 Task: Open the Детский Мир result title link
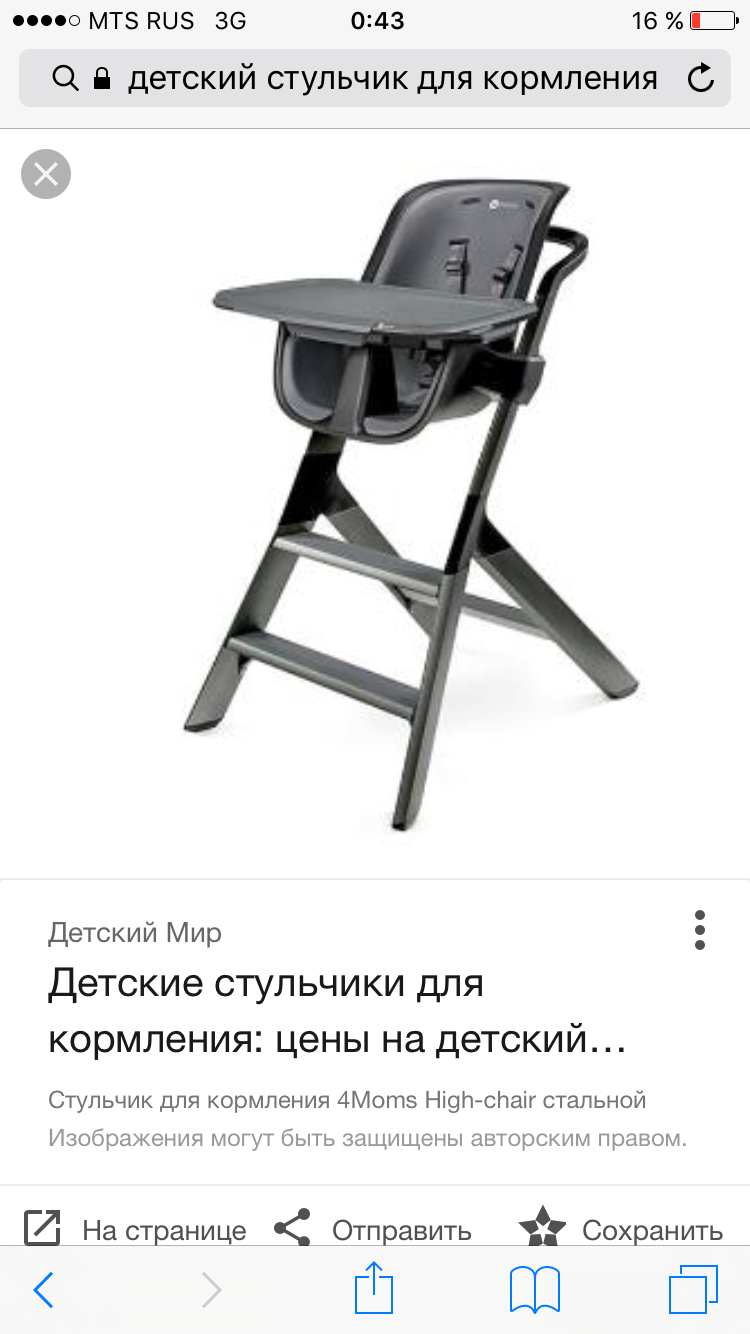point(336,1012)
